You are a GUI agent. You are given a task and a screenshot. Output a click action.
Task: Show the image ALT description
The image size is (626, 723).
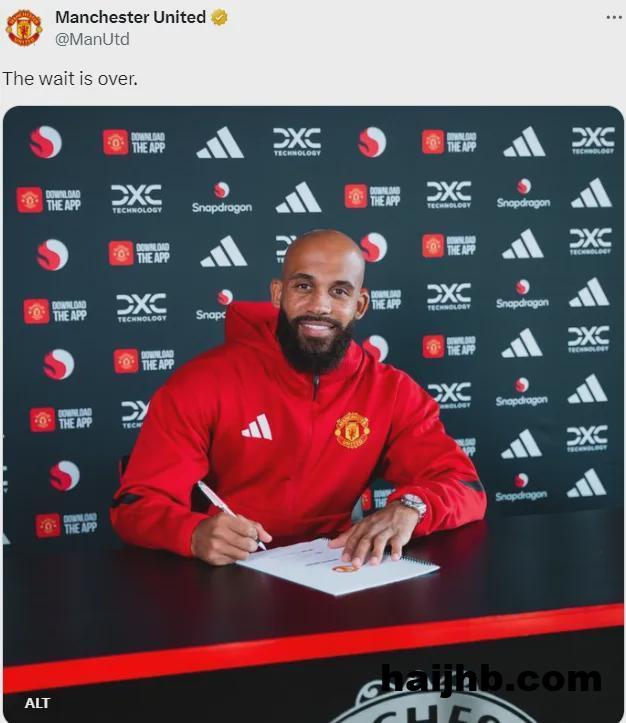[37, 703]
